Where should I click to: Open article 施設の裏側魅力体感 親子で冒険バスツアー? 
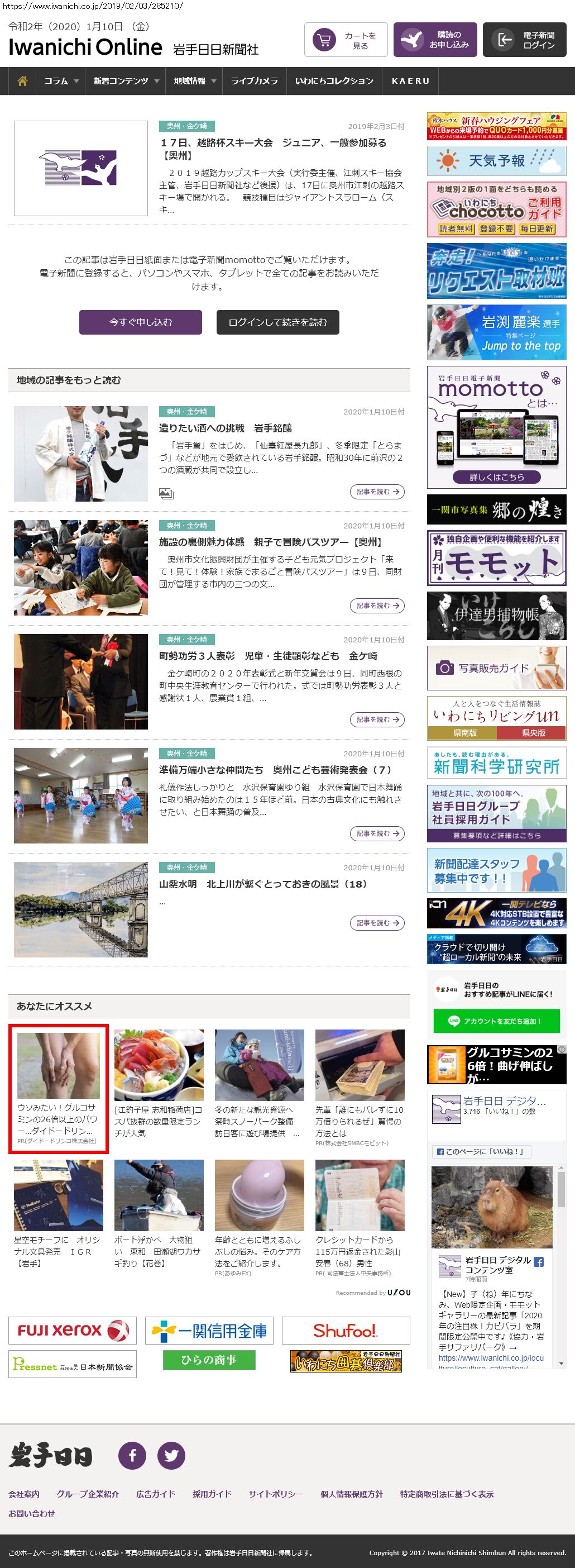coord(271,542)
